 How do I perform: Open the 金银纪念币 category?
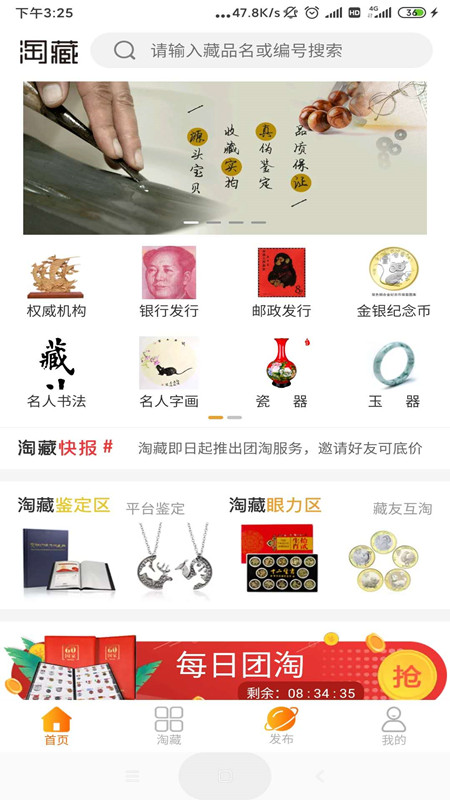point(393,283)
